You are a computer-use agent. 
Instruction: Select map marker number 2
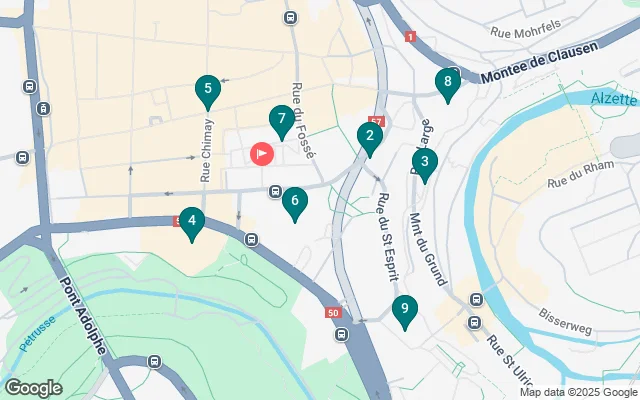370,137
